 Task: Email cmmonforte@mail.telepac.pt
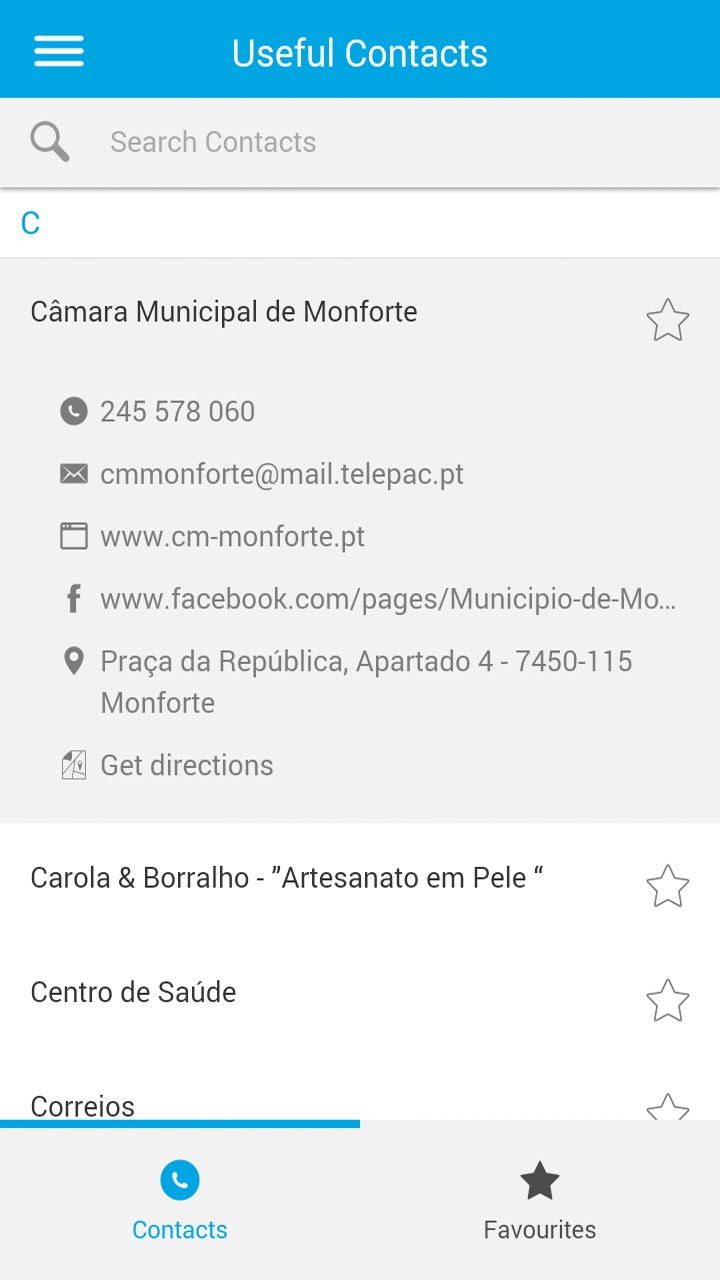point(281,474)
